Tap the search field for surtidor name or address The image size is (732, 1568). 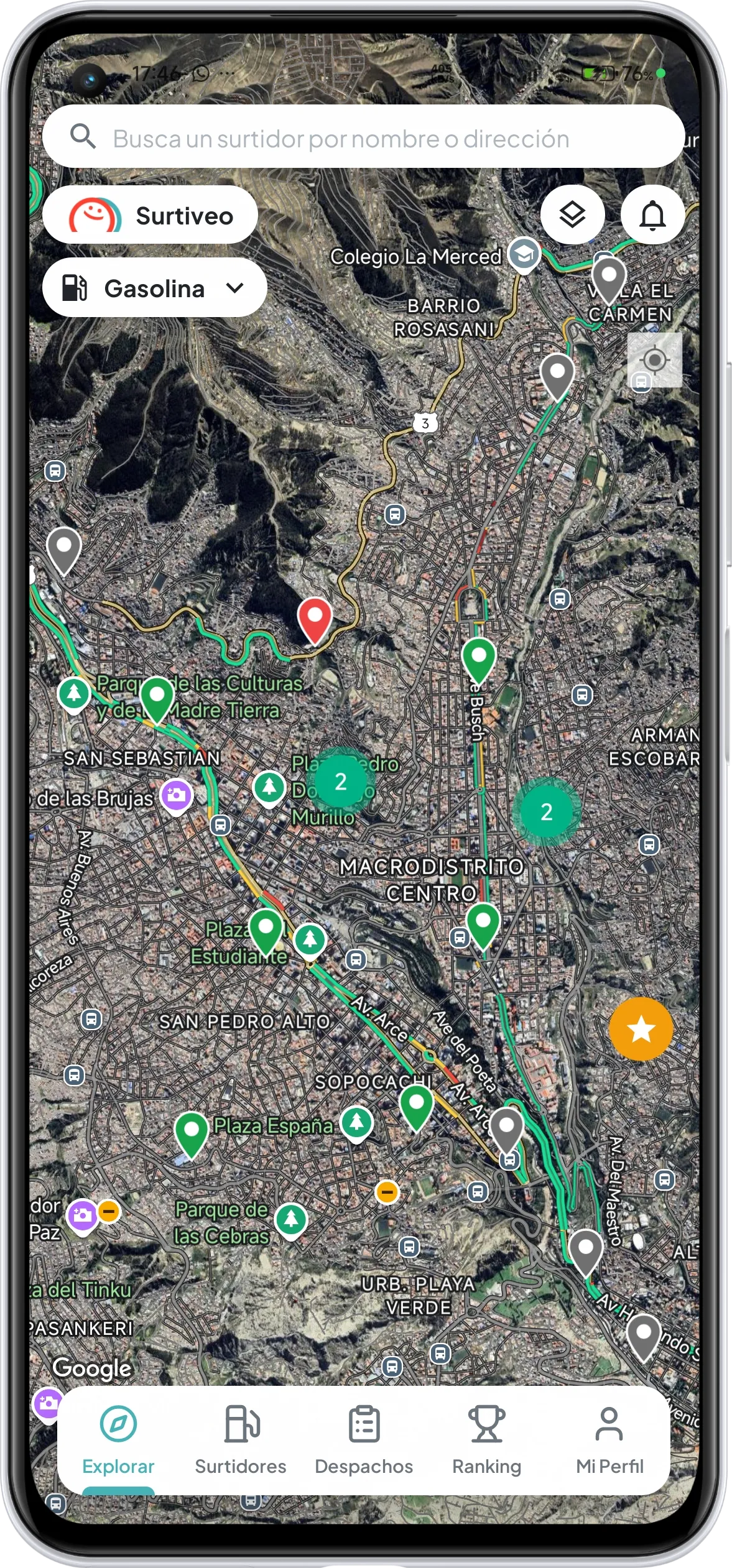[x=364, y=138]
